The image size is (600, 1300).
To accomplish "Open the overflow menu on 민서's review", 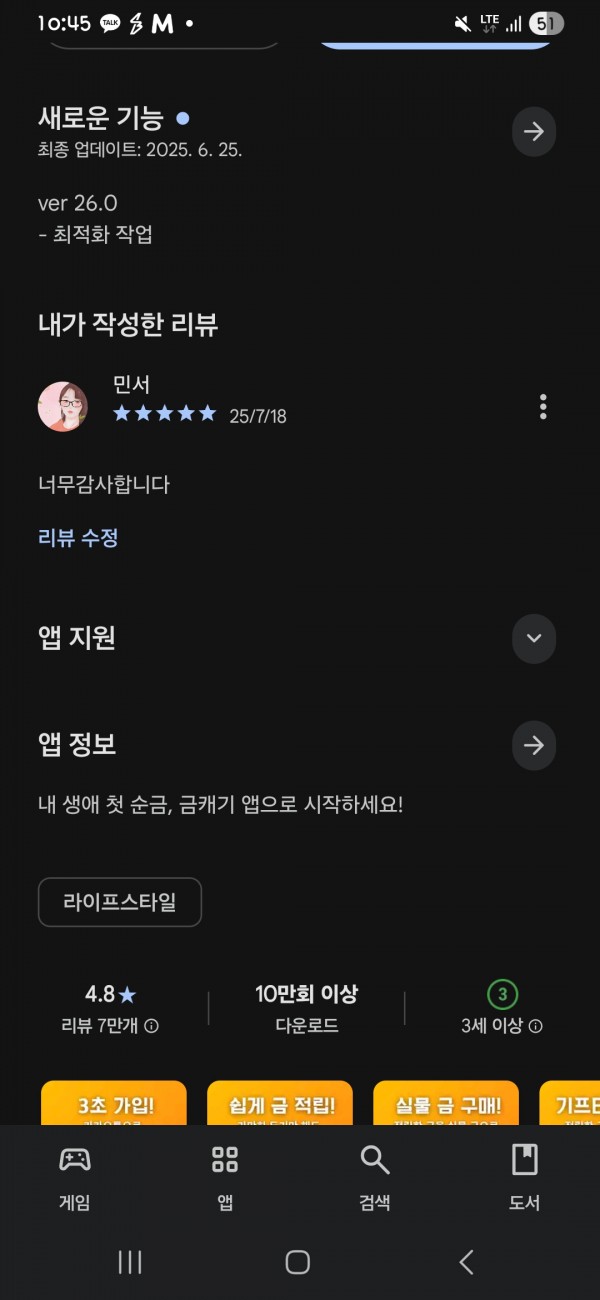I will [x=543, y=406].
